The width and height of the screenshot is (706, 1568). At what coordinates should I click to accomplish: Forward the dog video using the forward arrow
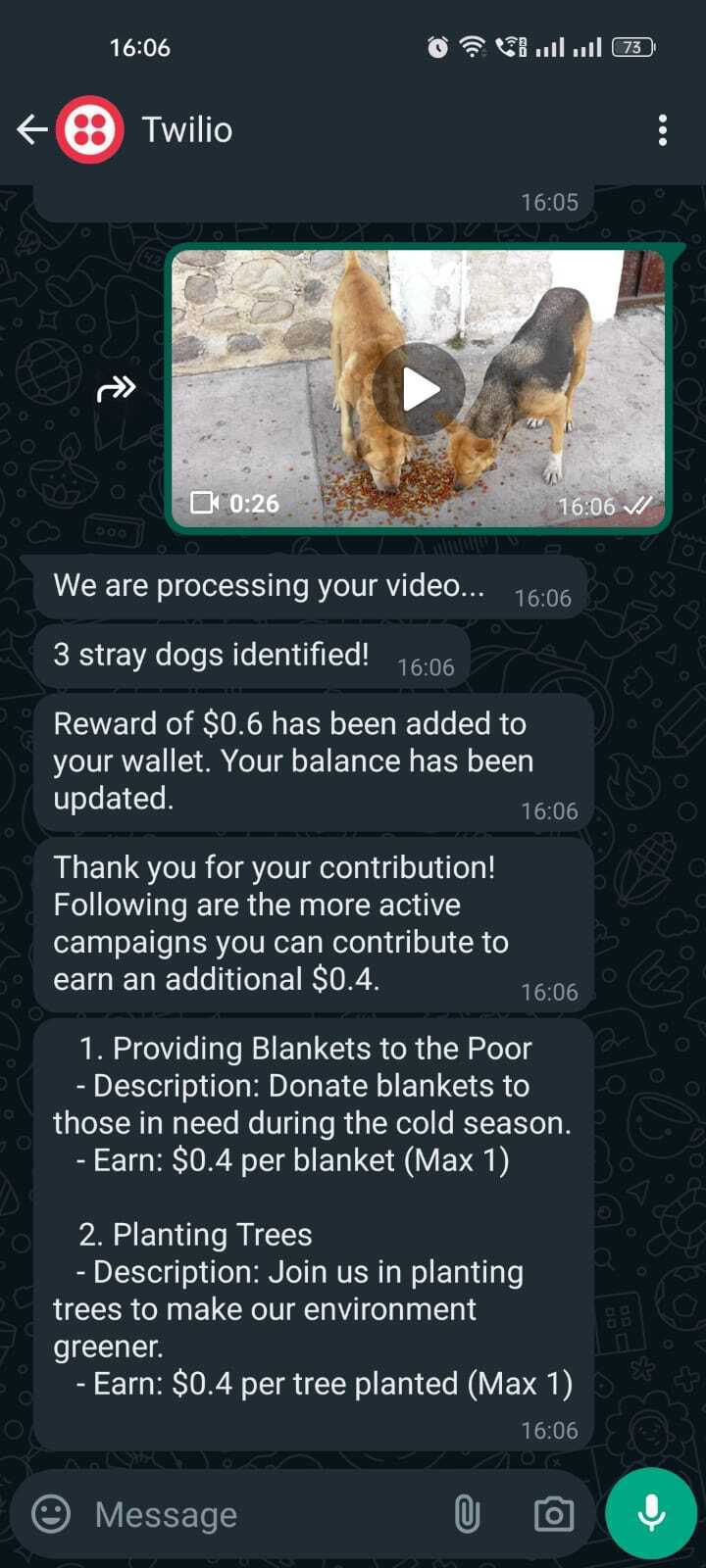pyautogui.click(x=117, y=388)
